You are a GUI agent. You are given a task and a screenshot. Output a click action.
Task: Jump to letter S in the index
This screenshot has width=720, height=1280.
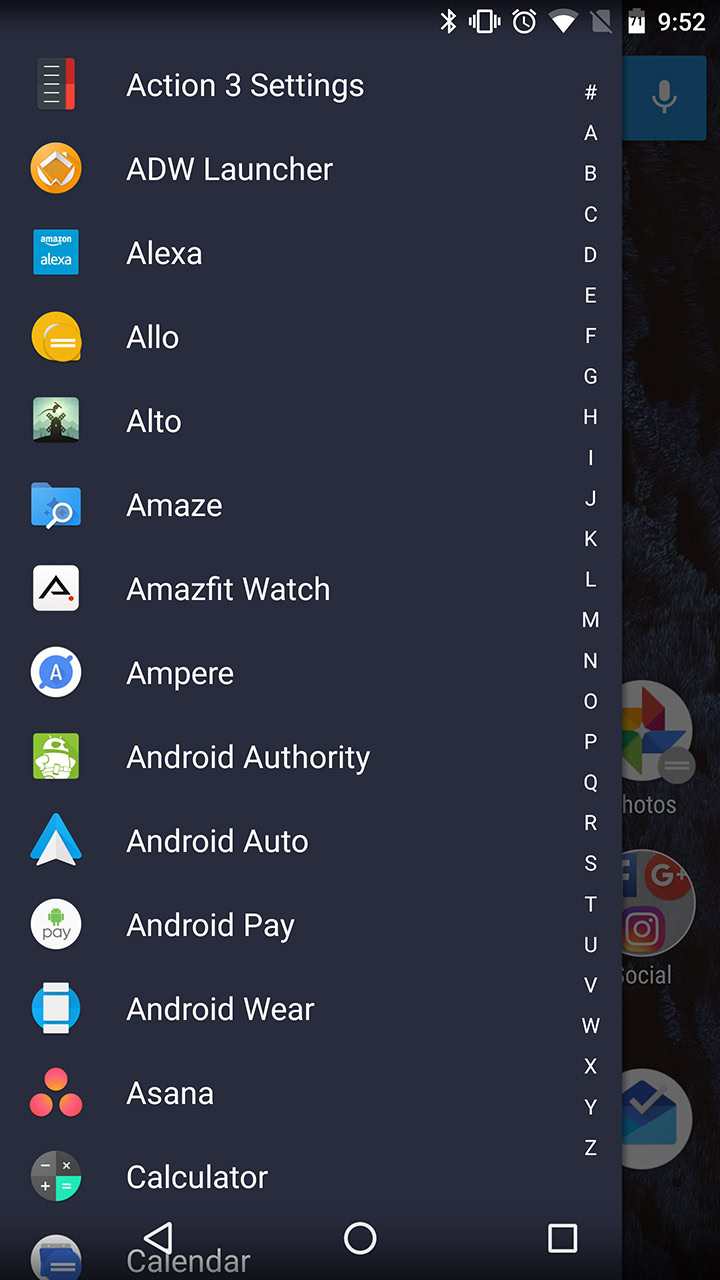tap(591, 863)
